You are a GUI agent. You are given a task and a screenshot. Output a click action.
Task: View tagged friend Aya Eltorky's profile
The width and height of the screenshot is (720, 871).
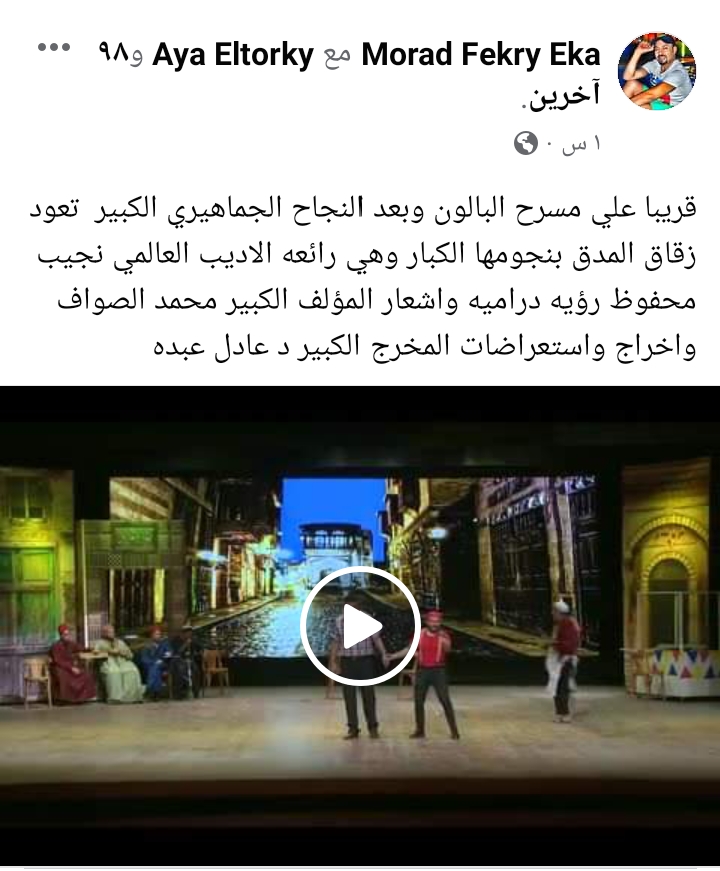point(233,55)
